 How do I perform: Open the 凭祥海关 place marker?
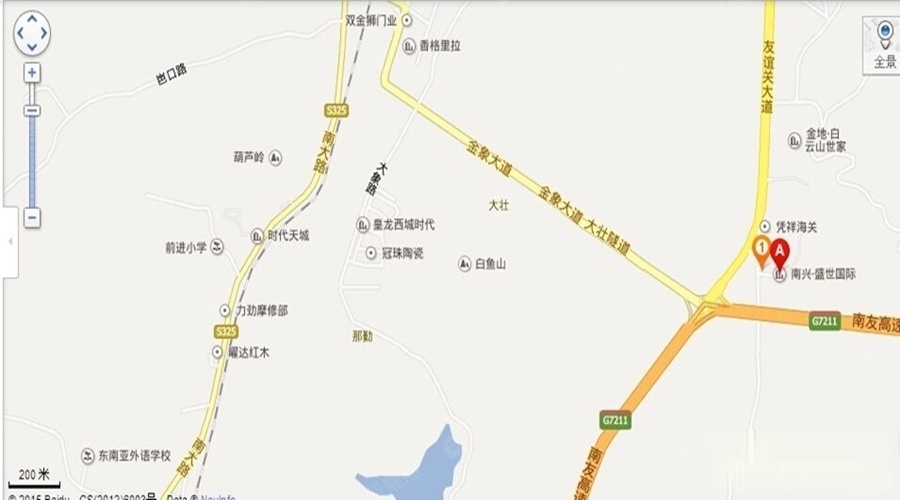[x=766, y=227]
